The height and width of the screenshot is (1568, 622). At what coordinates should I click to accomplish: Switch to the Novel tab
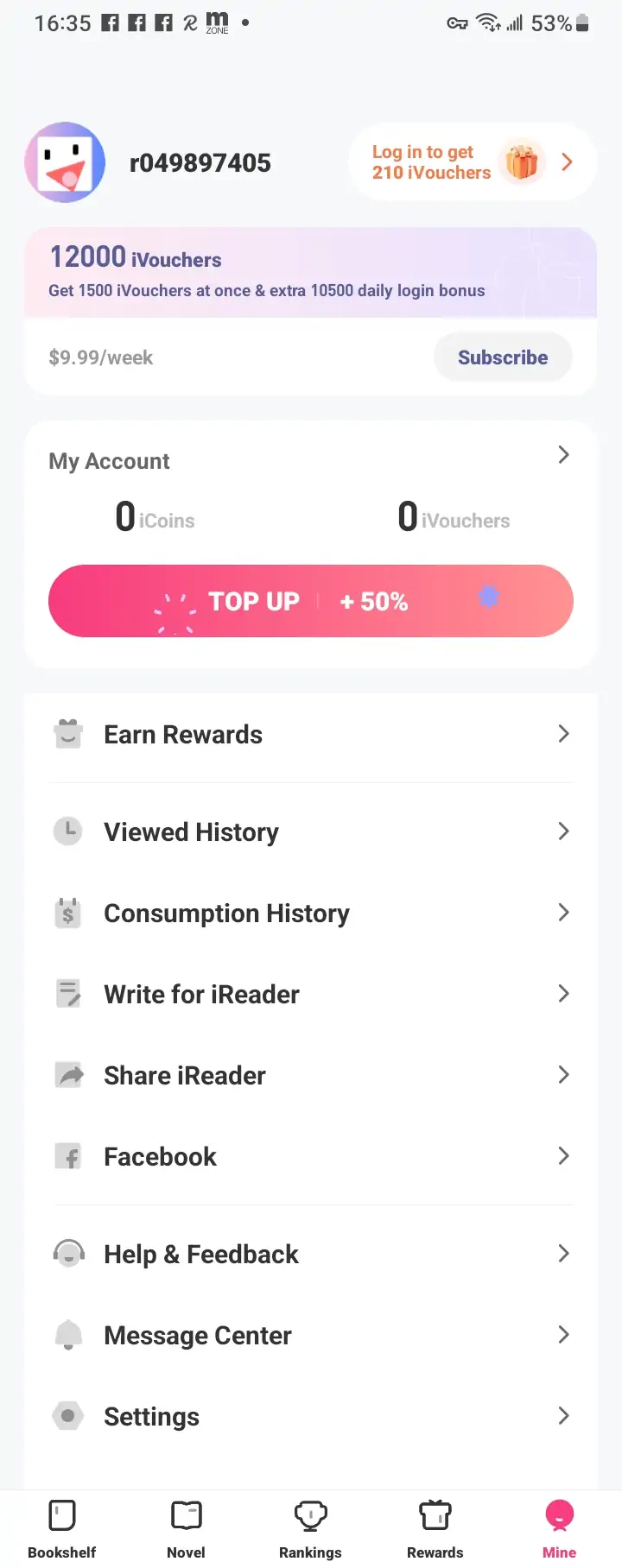pyautogui.click(x=187, y=1528)
